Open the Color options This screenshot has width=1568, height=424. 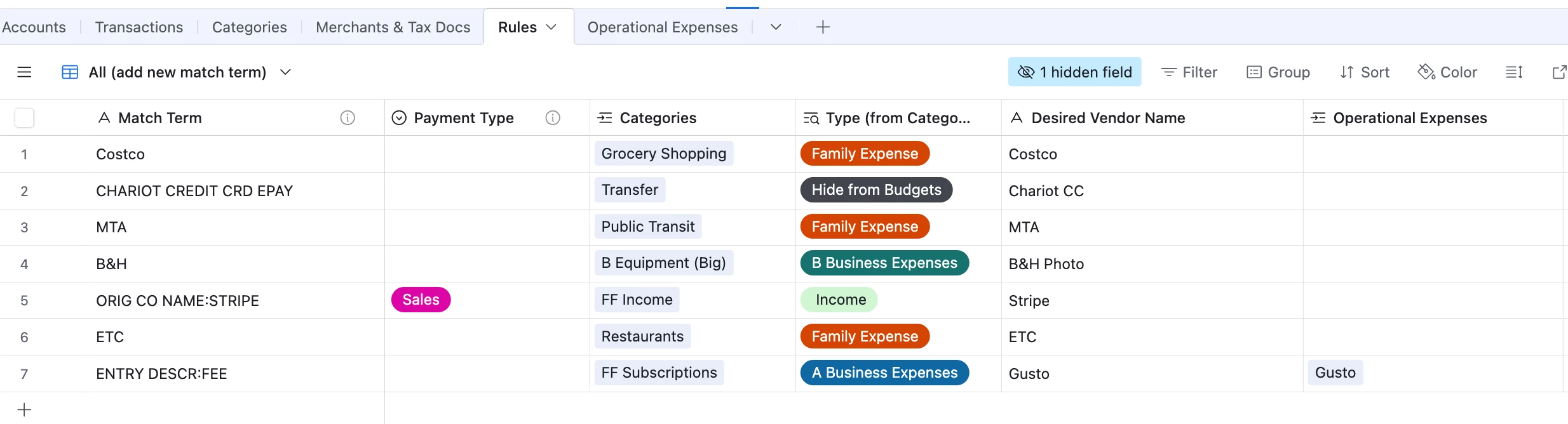1447,72
